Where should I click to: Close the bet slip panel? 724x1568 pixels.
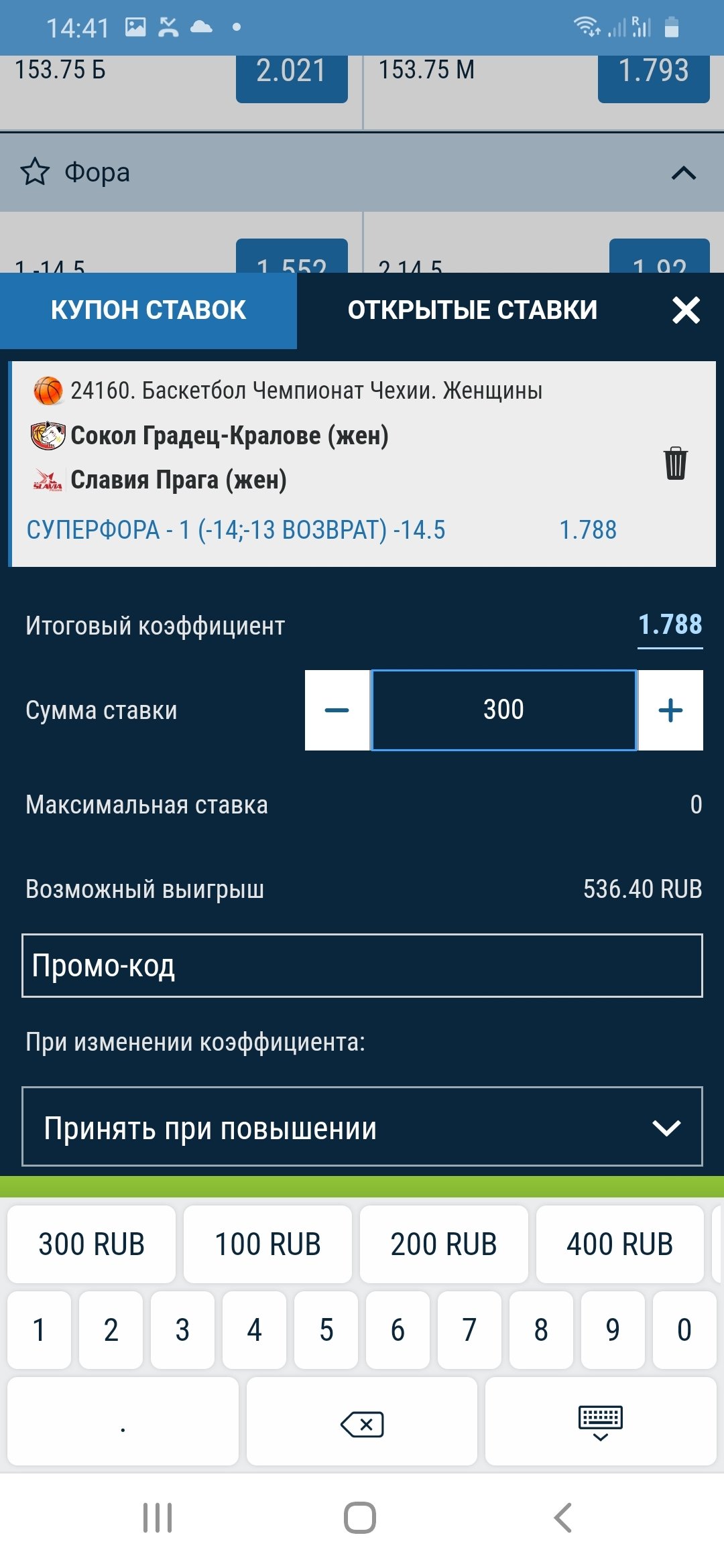[686, 310]
